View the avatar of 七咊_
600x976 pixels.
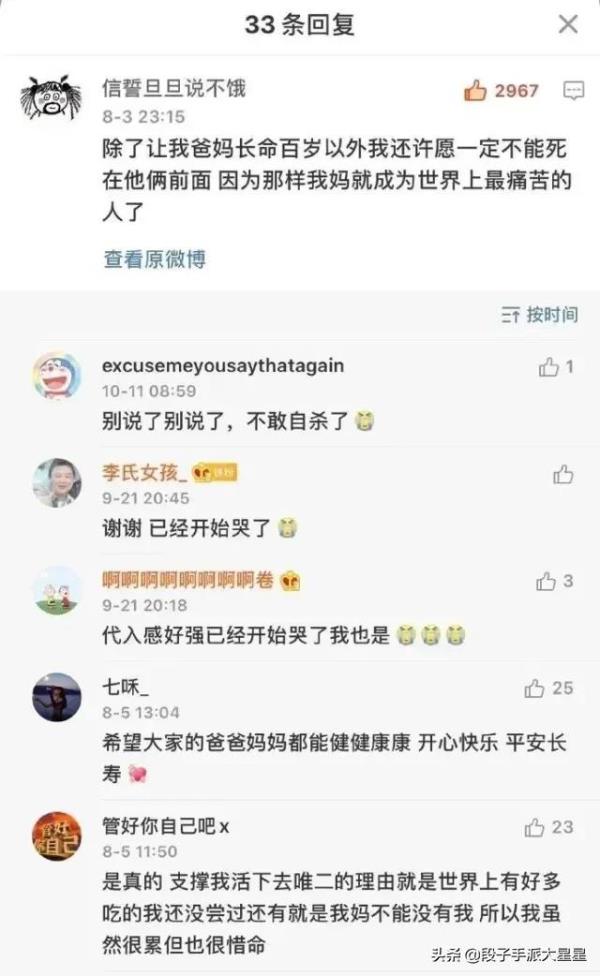56,697
